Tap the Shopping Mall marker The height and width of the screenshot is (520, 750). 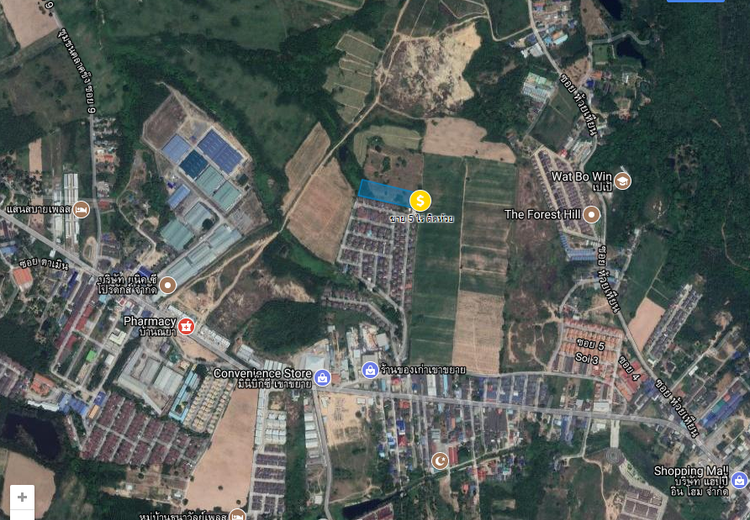(739, 480)
